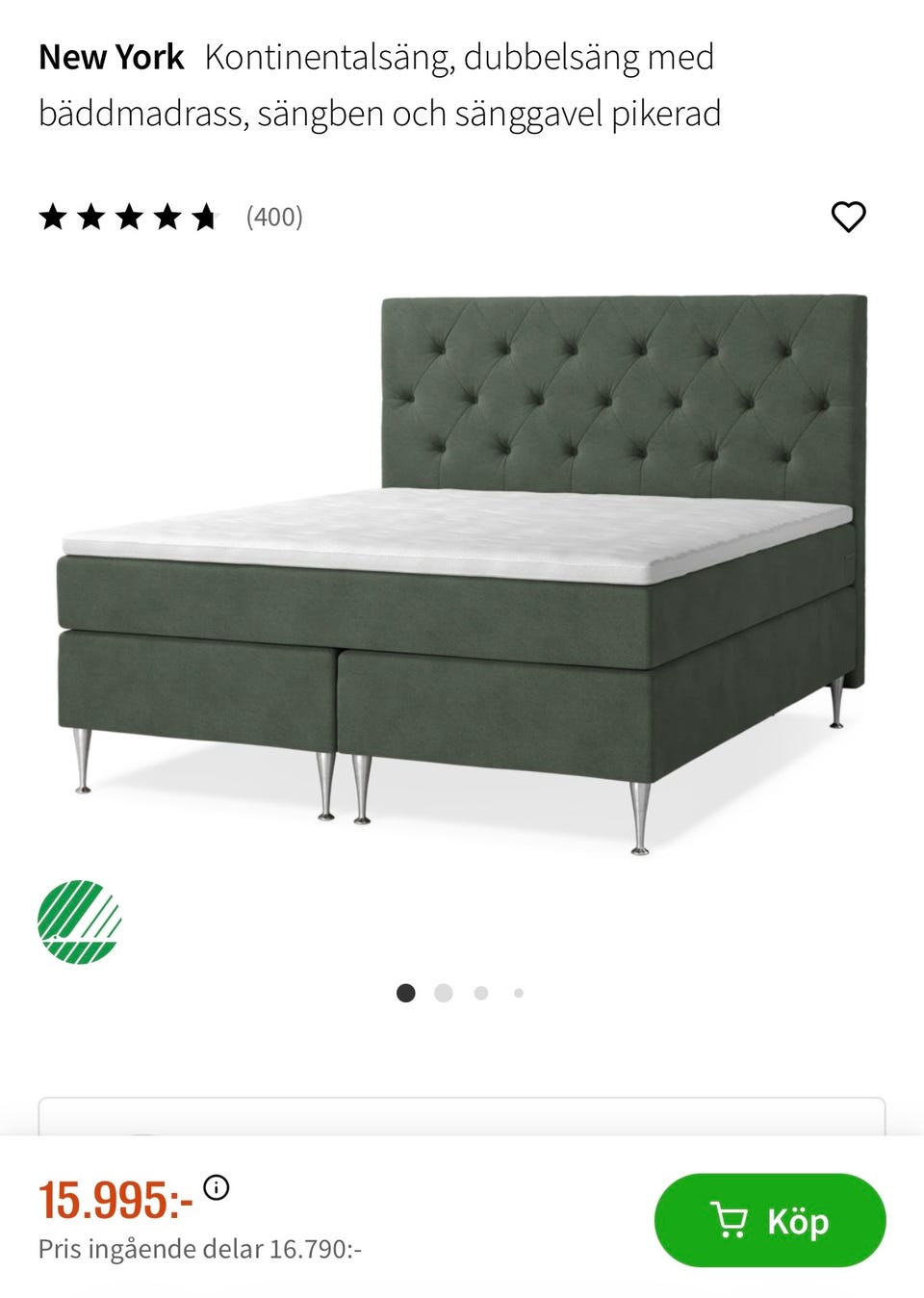Tap the green Köp button
The image size is (924, 1298).
pyautogui.click(x=769, y=1220)
